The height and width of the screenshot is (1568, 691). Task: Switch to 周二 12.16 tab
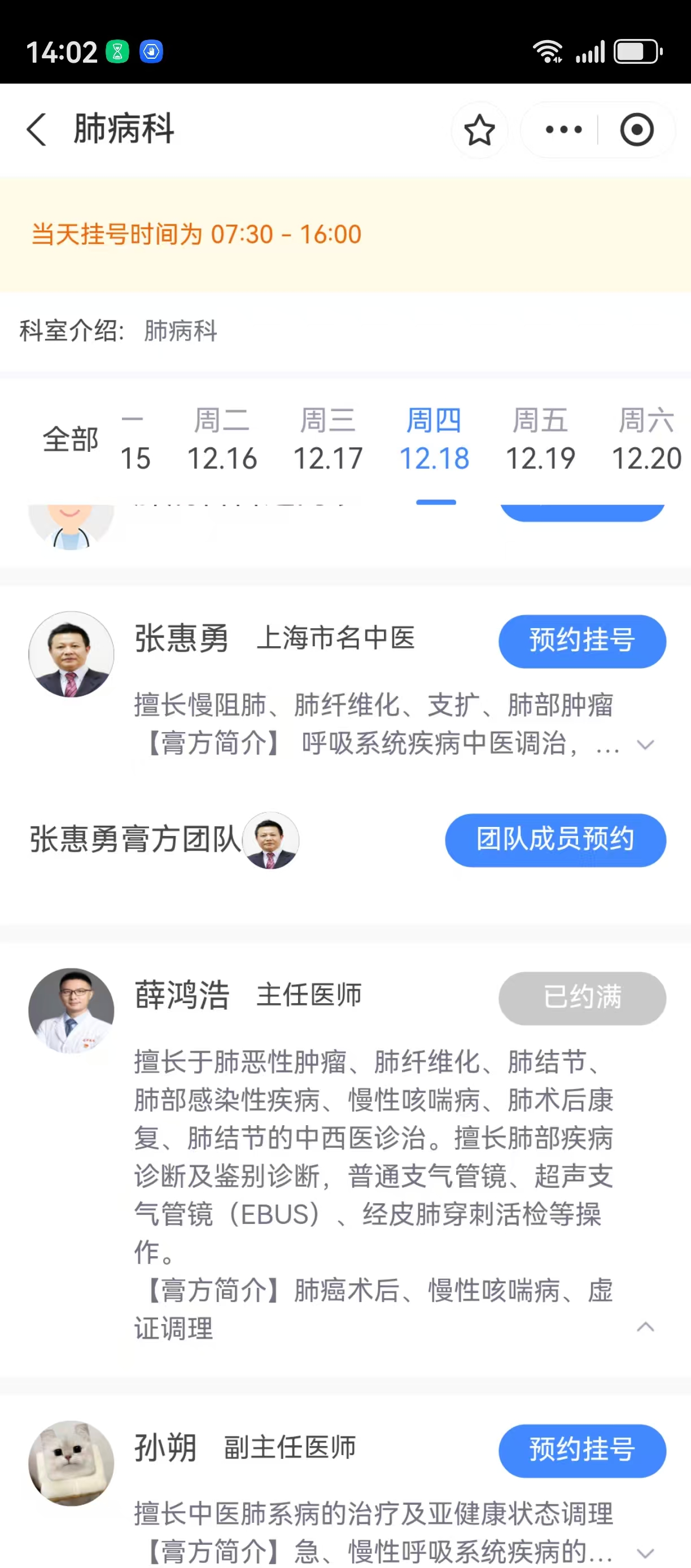(x=222, y=439)
